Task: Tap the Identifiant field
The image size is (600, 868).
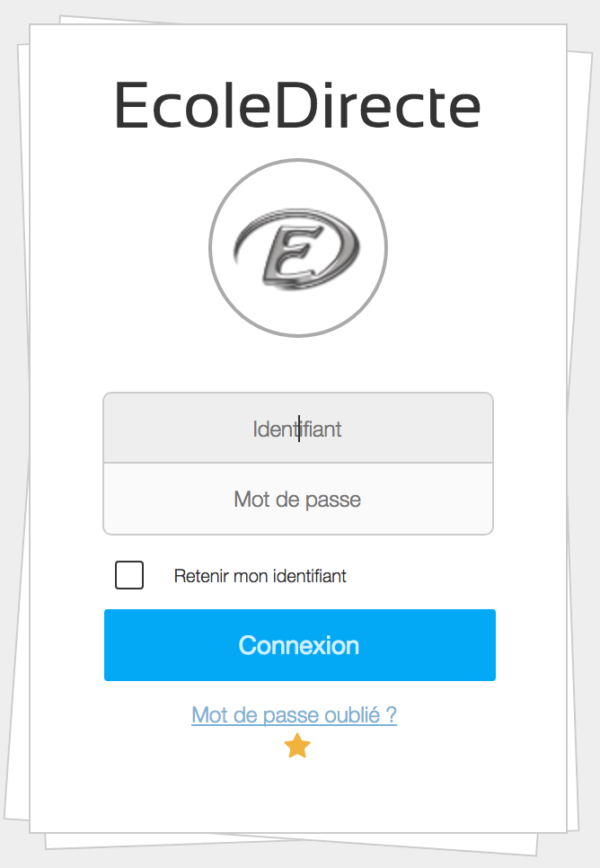Action: point(298,429)
